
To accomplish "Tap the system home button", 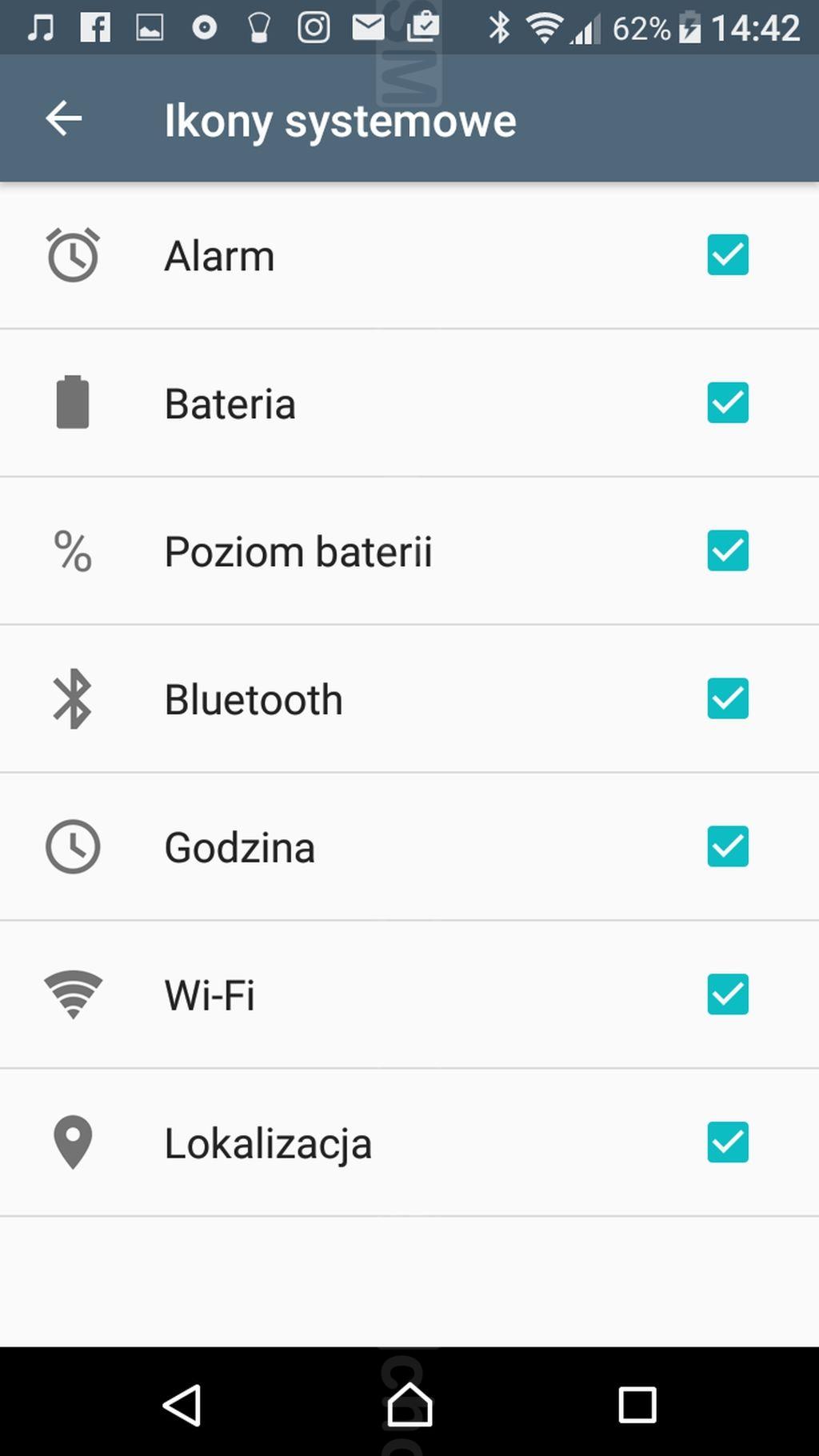I will coord(409,1405).
